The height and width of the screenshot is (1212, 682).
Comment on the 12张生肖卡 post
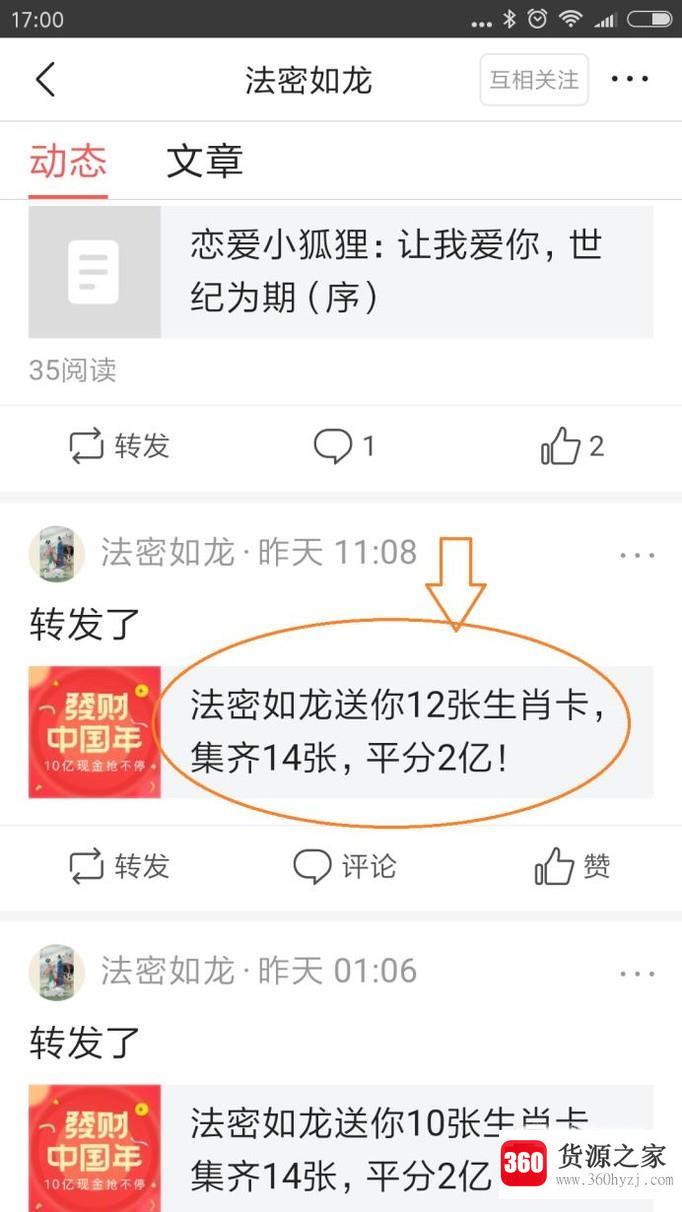point(344,866)
